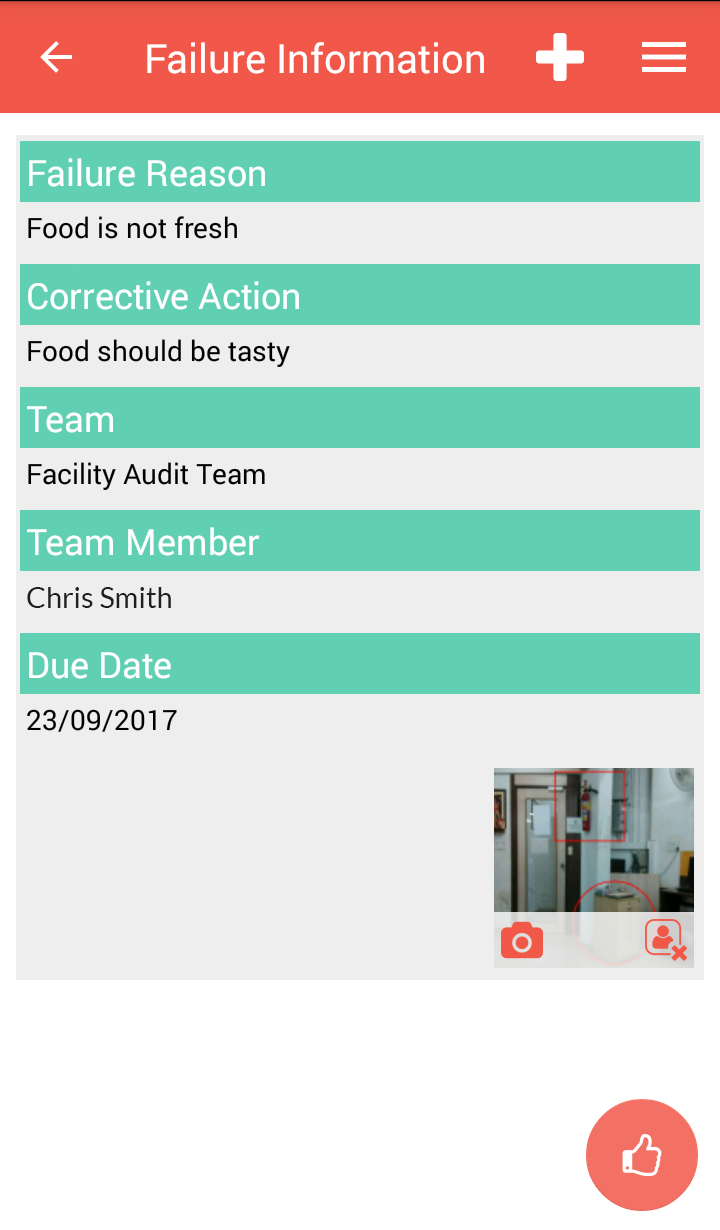Screen dimensions: 720x1230
Task: Go back using the arrow icon
Action: pos(56,58)
